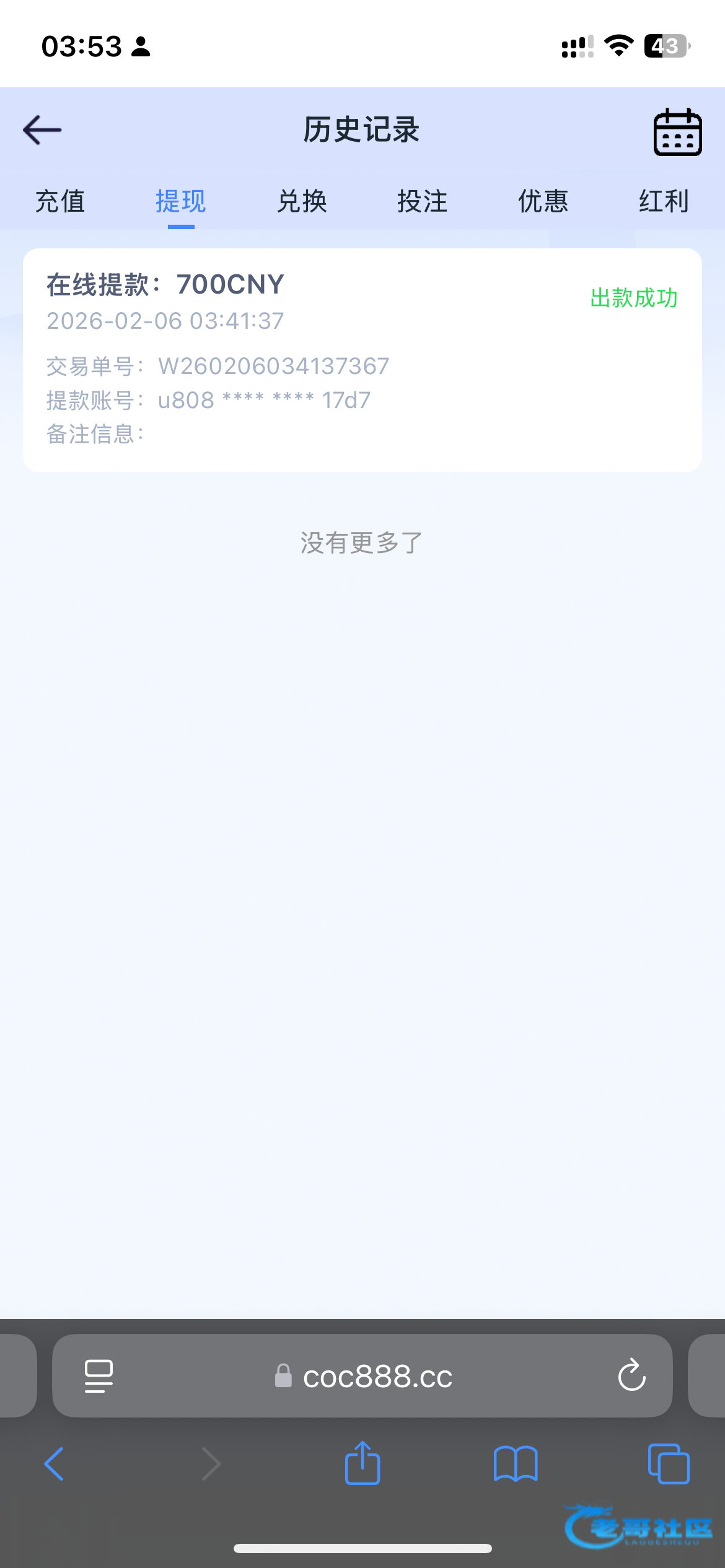
Task: Reload the page in the address bar
Action: point(631,1376)
